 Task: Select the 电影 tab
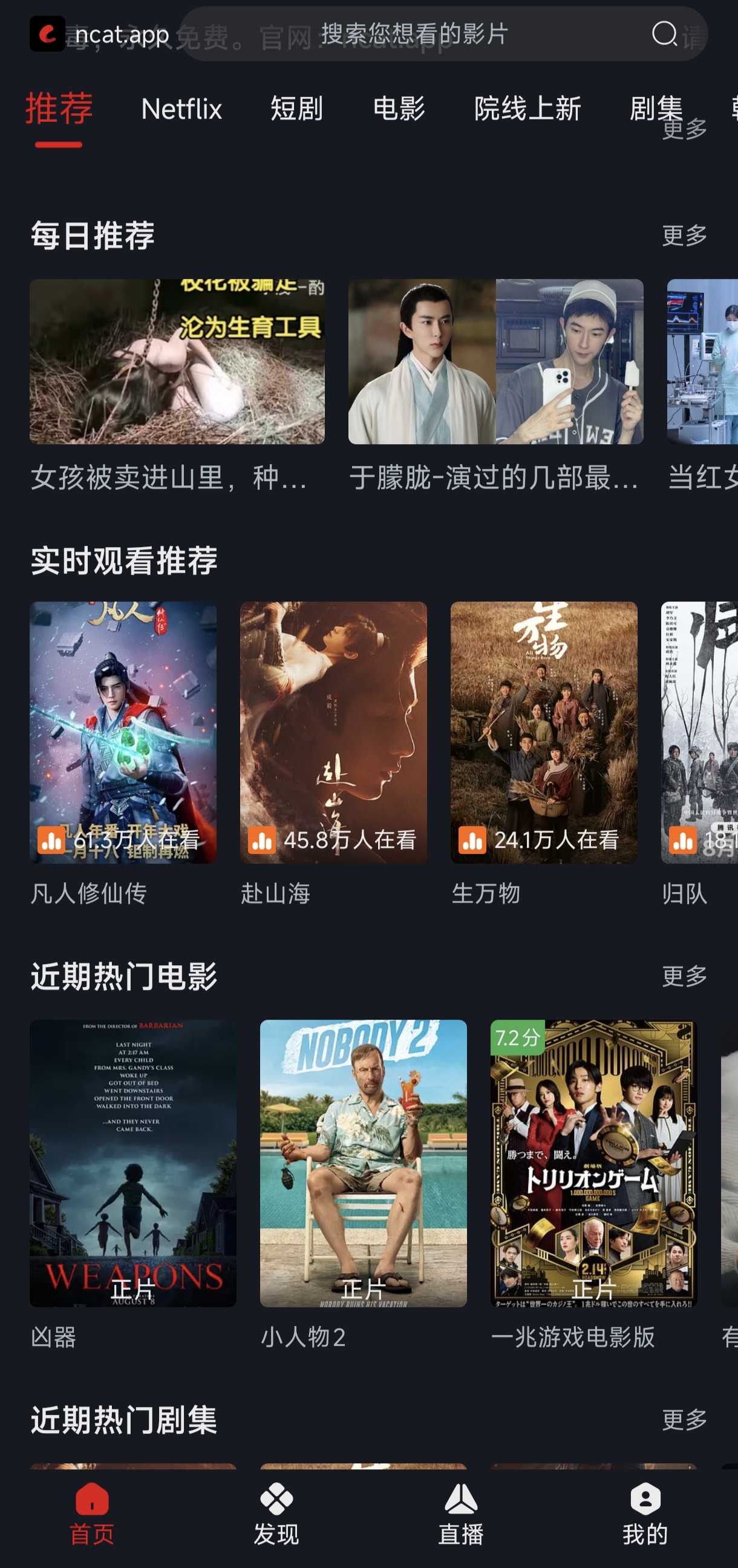(399, 110)
